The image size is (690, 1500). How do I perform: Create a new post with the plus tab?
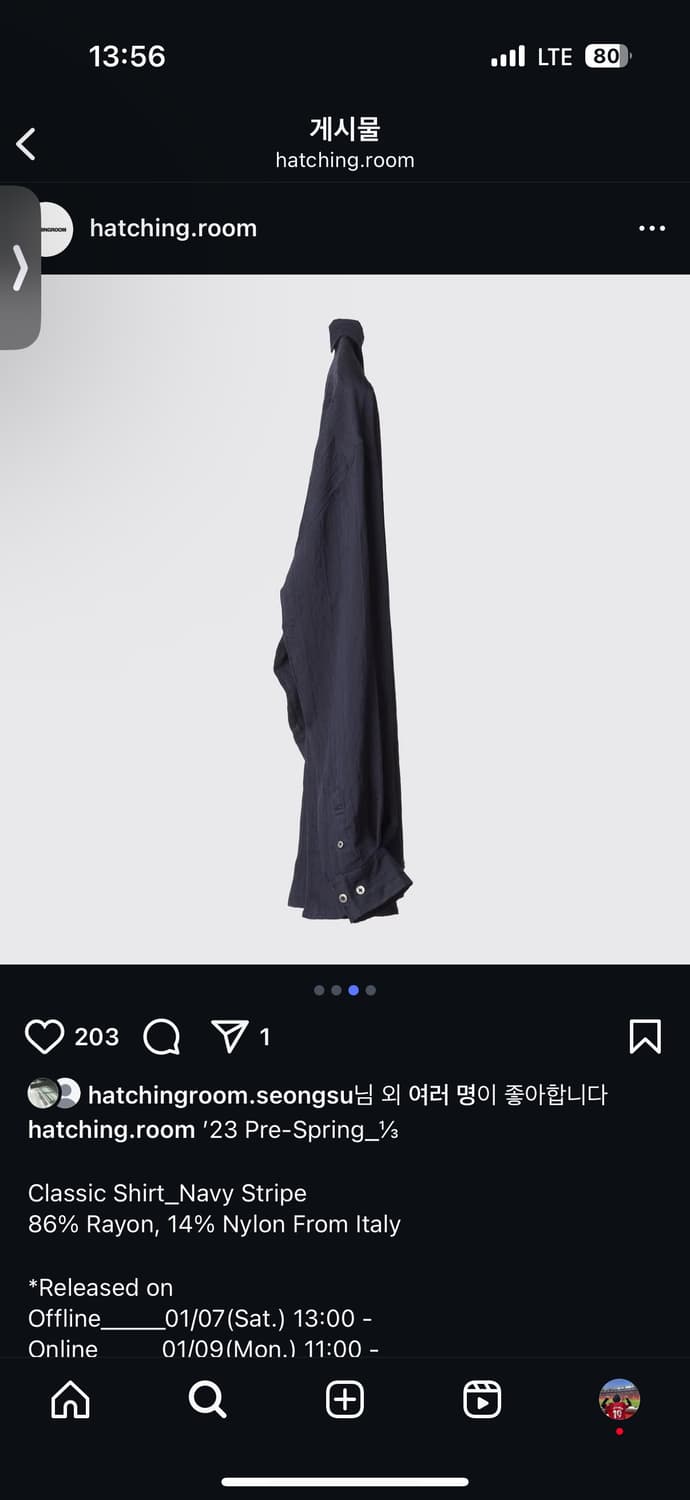pos(345,1400)
